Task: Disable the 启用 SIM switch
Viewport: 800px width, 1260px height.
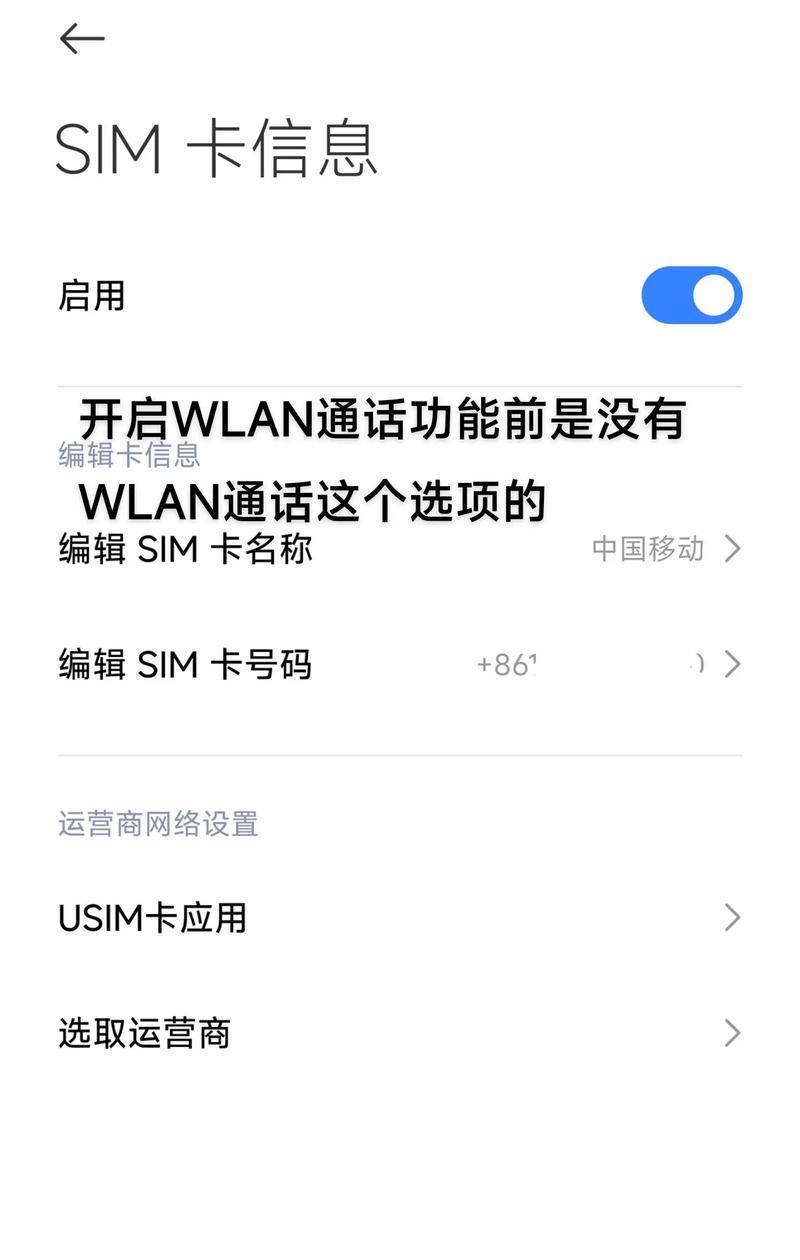Action: point(691,296)
